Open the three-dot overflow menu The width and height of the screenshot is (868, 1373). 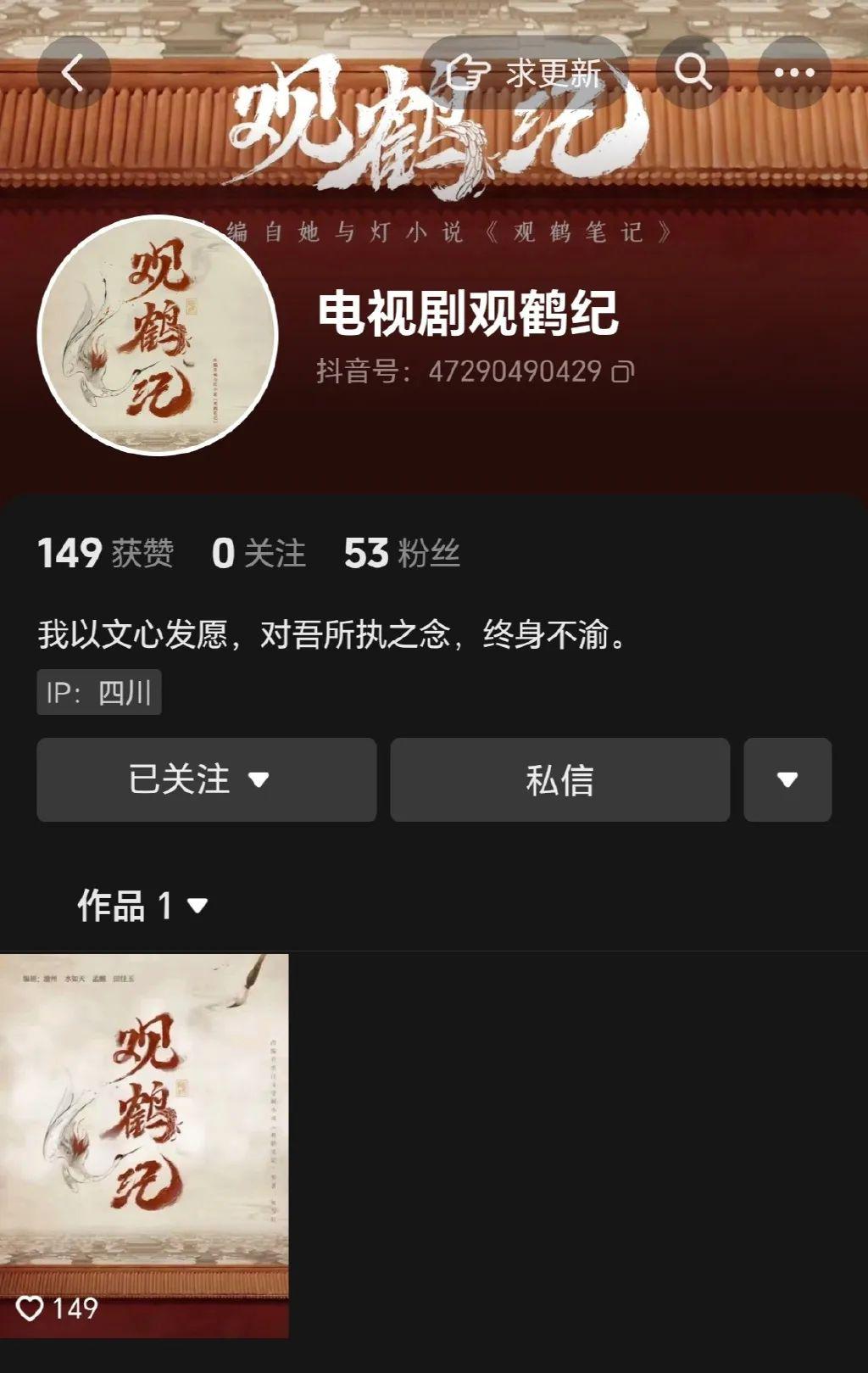click(794, 73)
